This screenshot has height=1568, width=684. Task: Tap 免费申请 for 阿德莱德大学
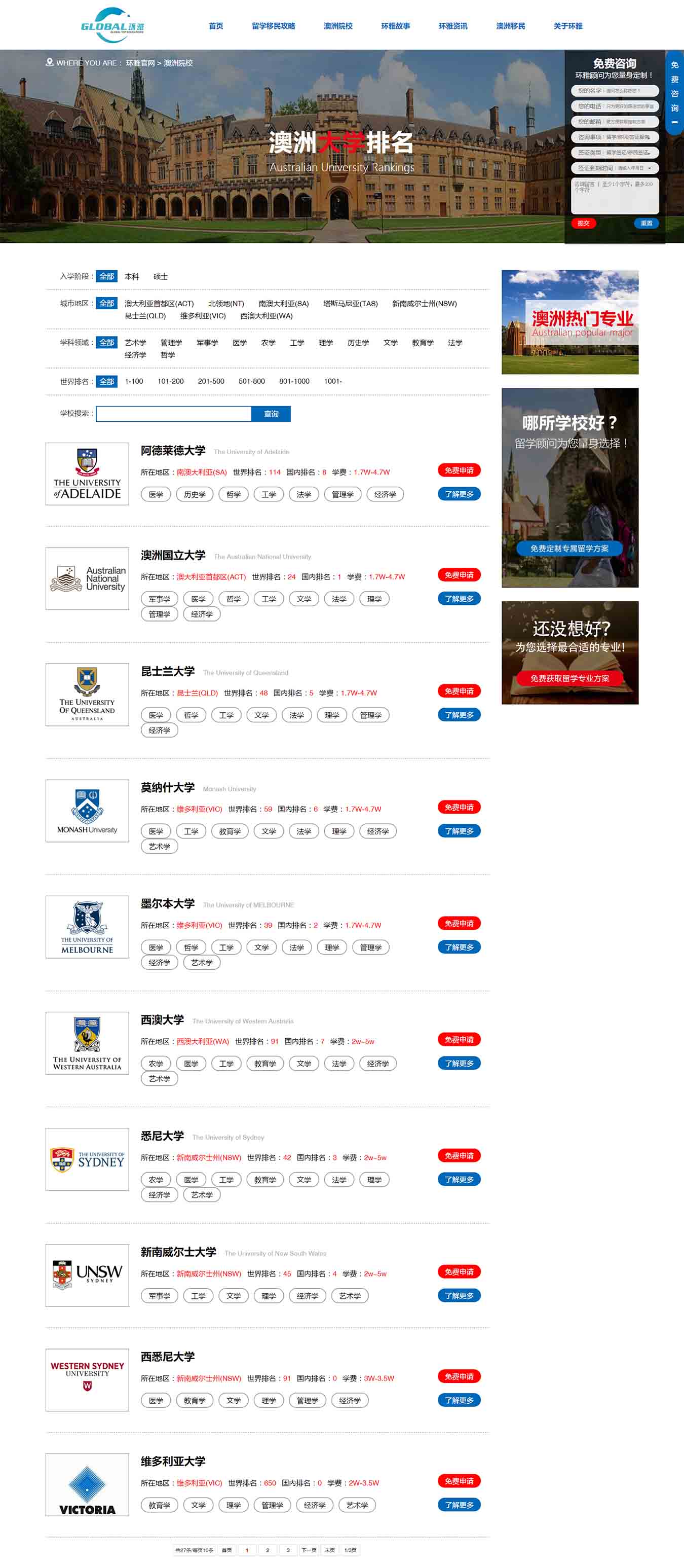(x=459, y=470)
